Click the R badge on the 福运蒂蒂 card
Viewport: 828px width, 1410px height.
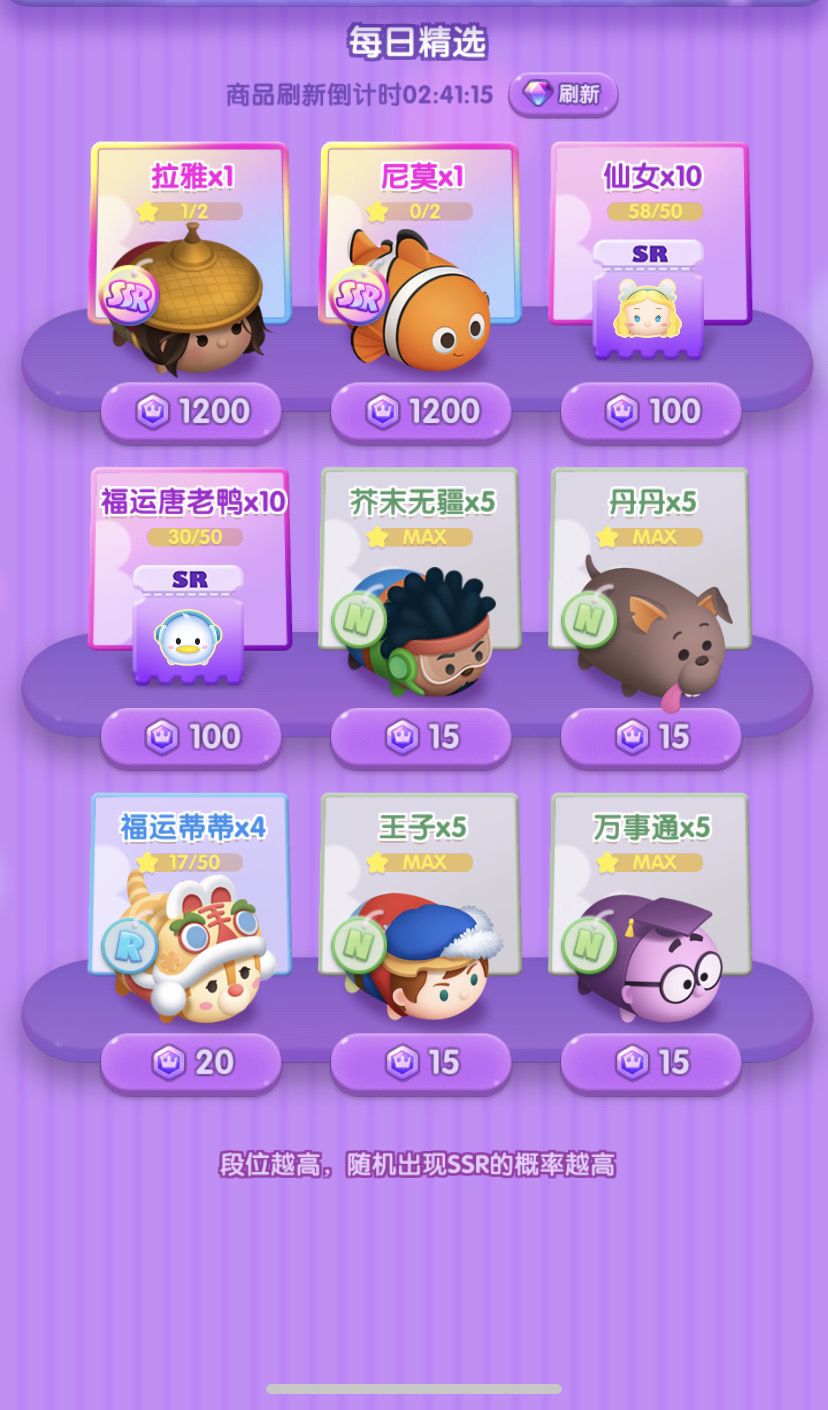click(x=131, y=944)
